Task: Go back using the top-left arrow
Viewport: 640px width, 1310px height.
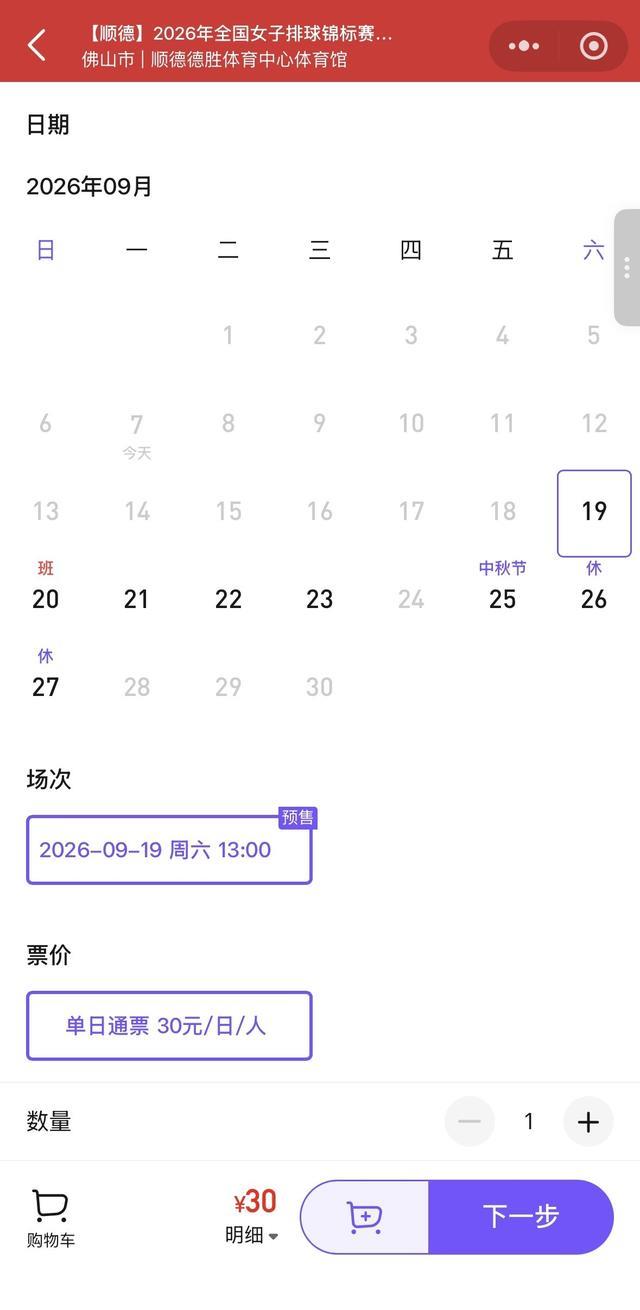Action: pyautogui.click(x=37, y=45)
